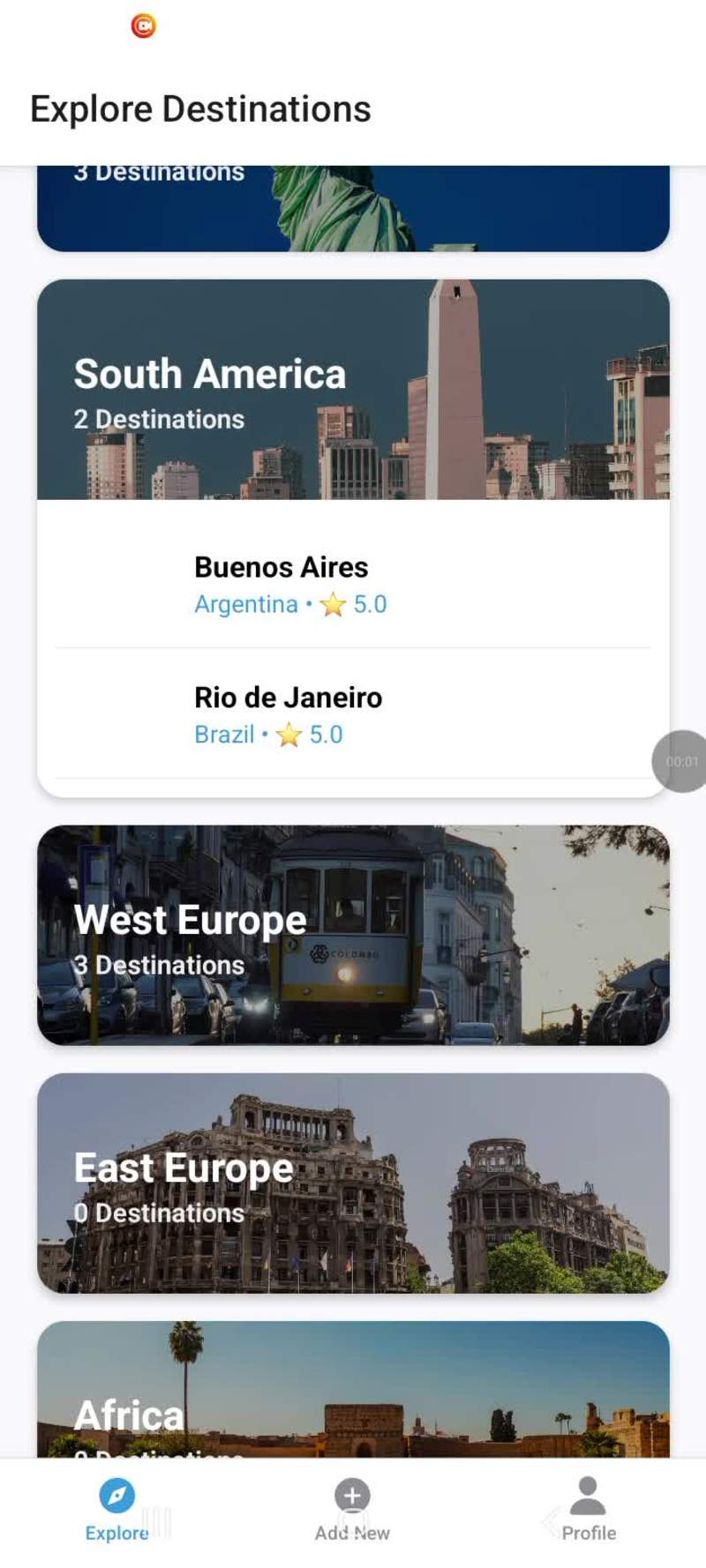Expand the East Europe card
This screenshot has height=1568, width=706.
[x=353, y=1182]
